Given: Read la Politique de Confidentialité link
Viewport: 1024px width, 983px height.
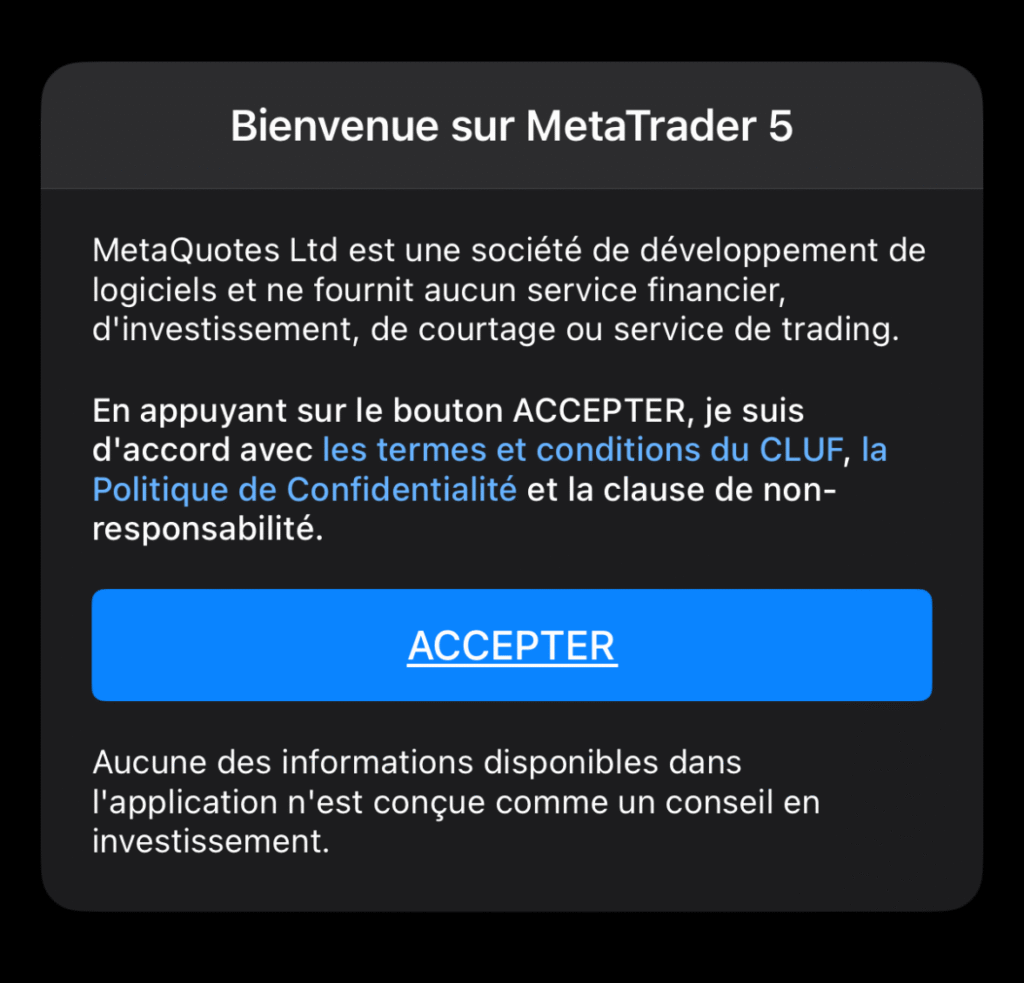Looking at the screenshot, I should tap(305, 490).
